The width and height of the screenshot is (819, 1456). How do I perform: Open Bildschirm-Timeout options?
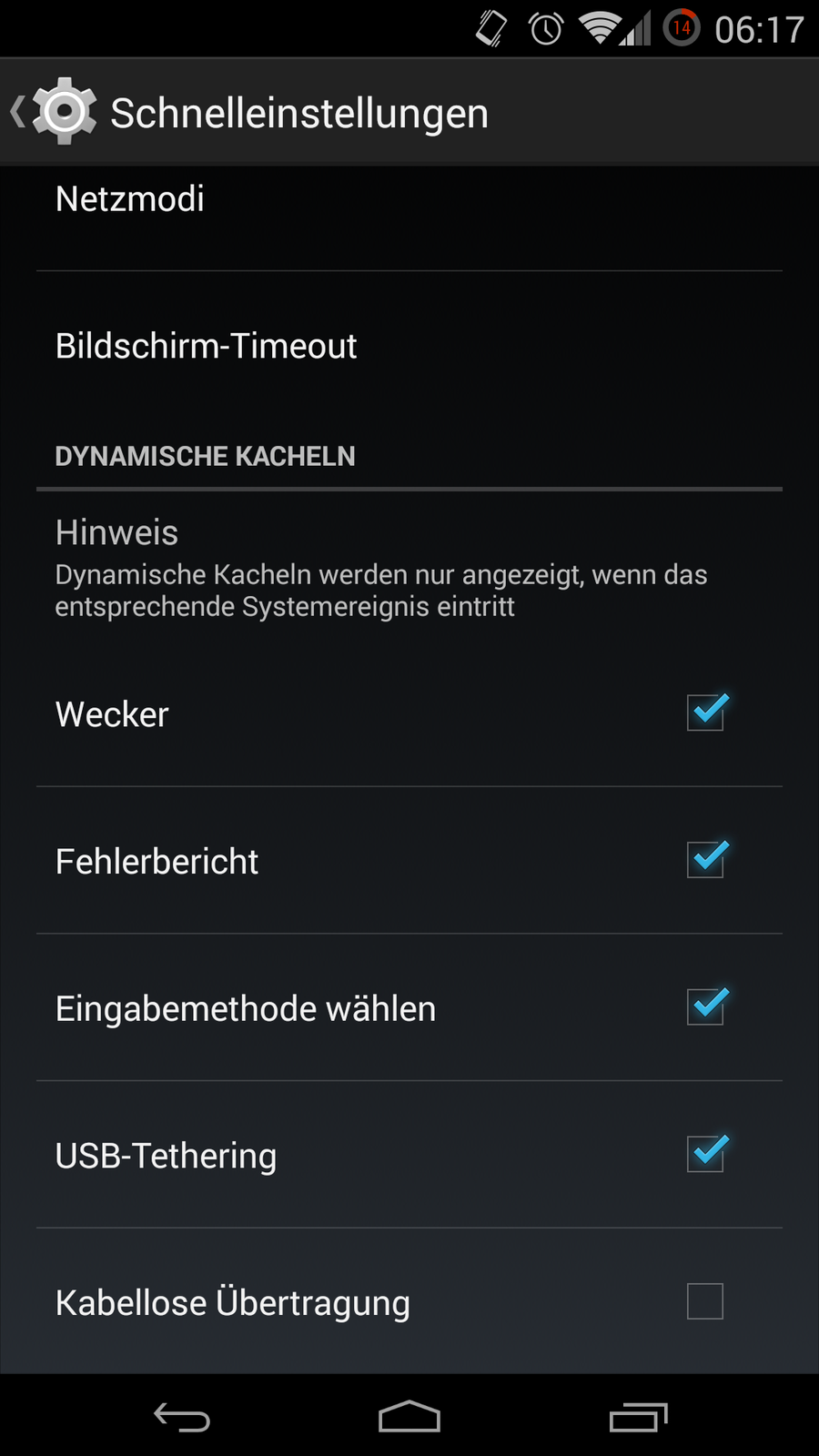tap(207, 346)
